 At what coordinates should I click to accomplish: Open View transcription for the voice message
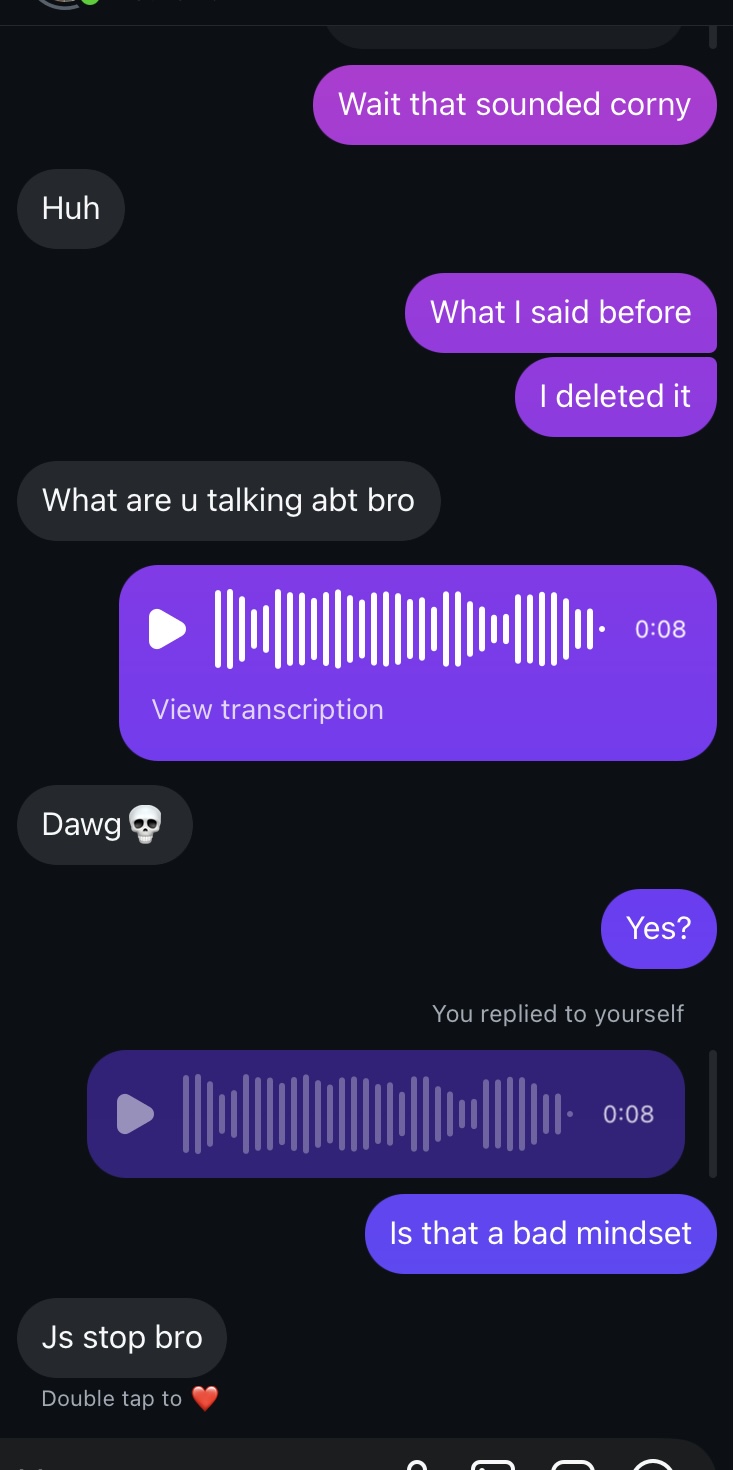pyautogui.click(x=267, y=710)
